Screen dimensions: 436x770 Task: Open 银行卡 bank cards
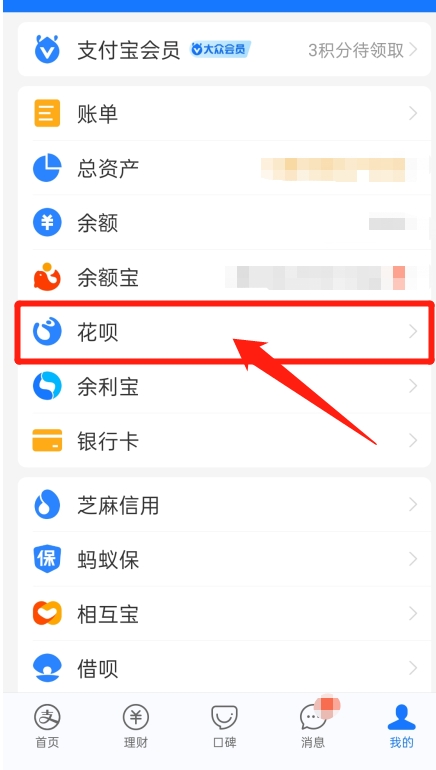click(224, 440)
